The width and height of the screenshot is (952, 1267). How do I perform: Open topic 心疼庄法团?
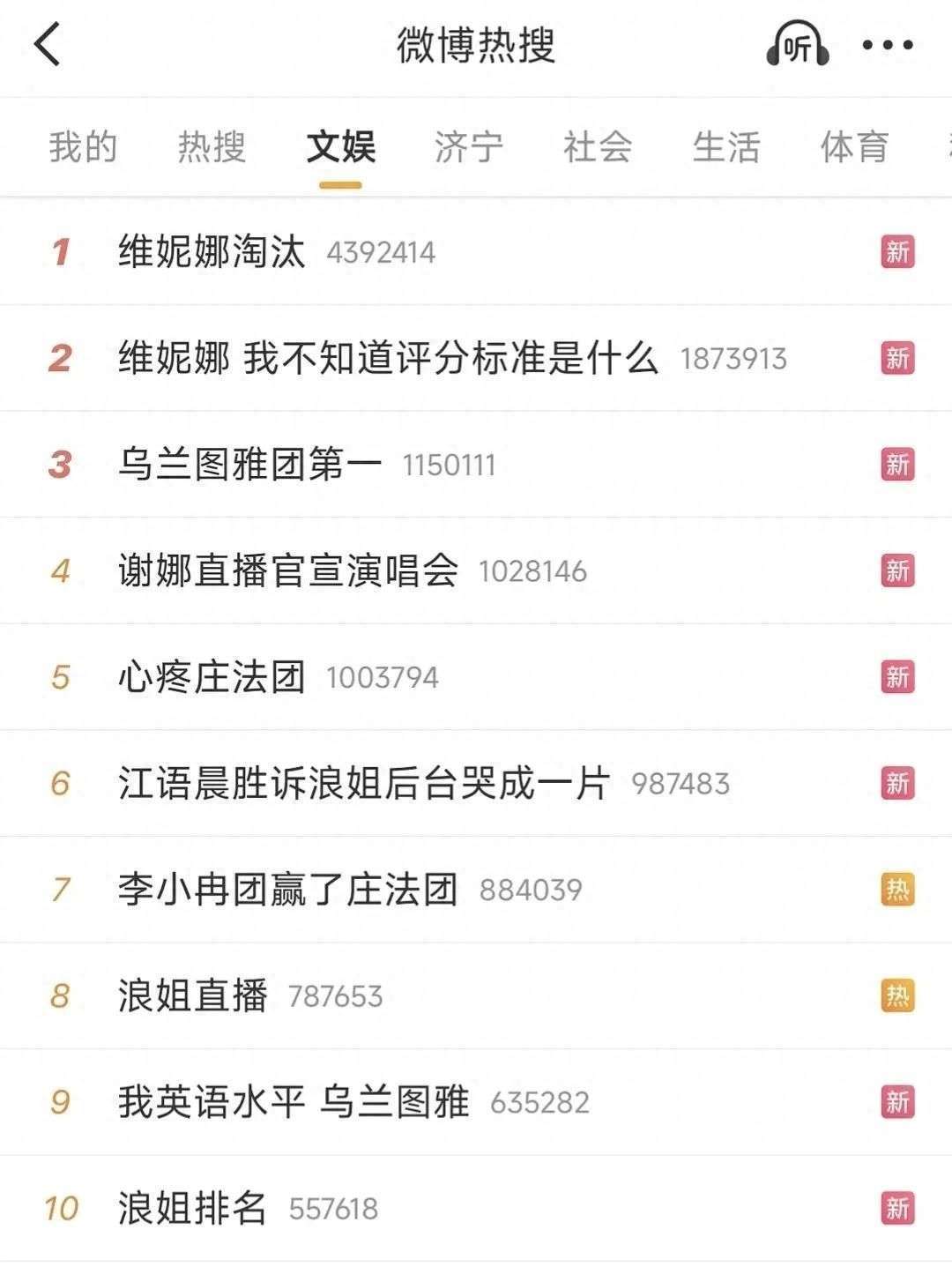pyautogui.click(x=212, y=675)
